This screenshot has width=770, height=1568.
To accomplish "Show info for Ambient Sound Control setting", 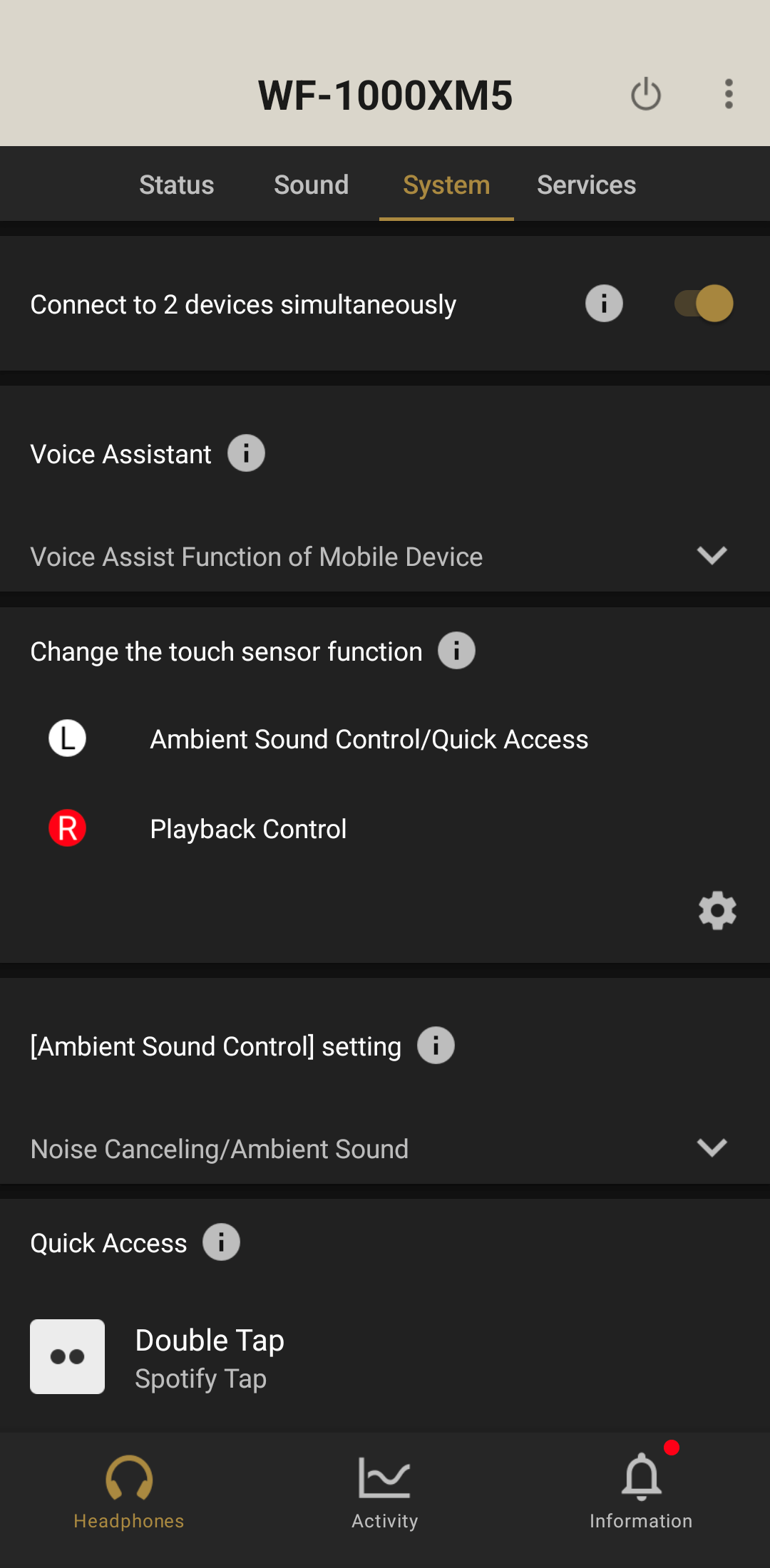I will point(436,1046).
